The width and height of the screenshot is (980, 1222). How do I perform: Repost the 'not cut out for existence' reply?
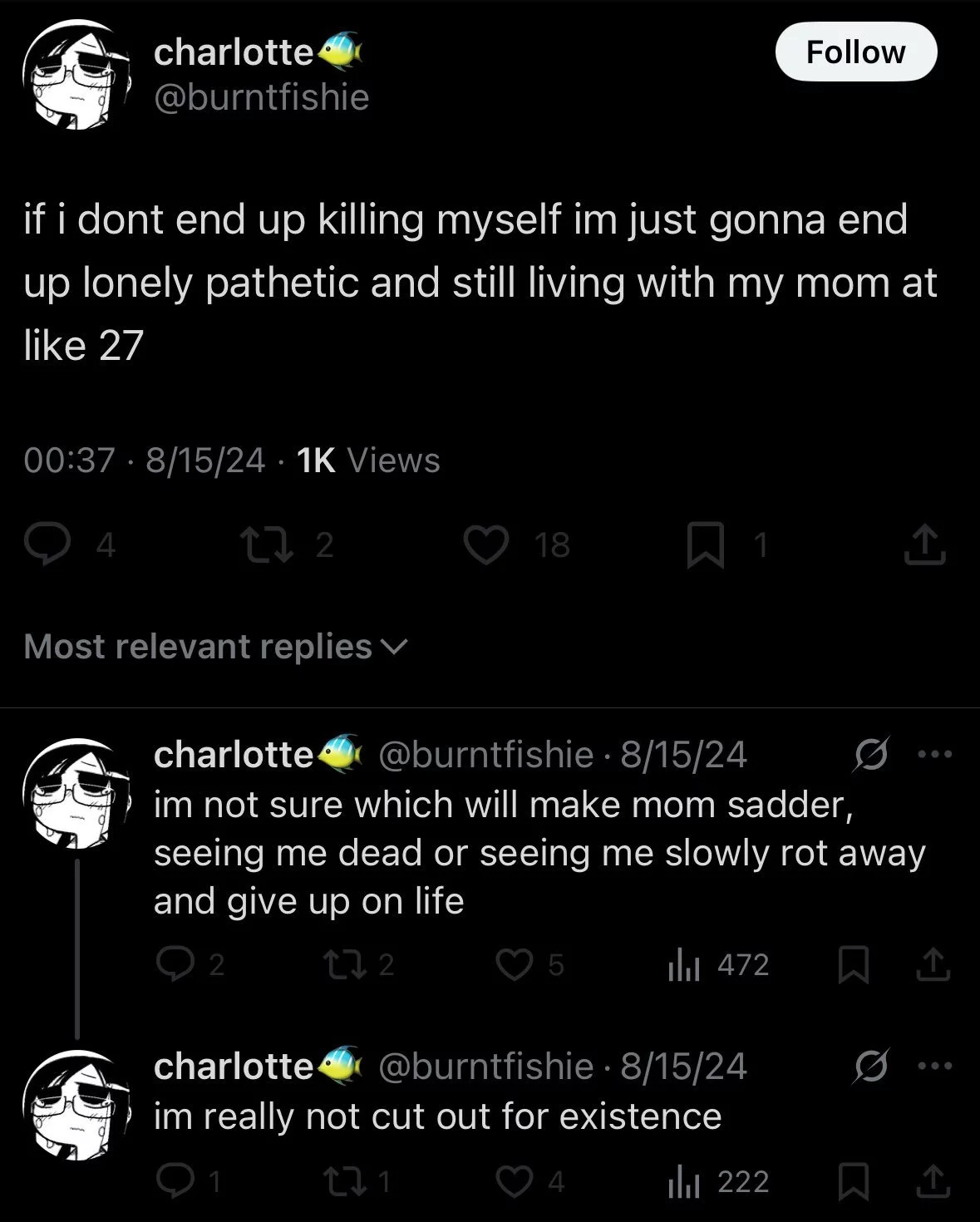point(340,1182)
